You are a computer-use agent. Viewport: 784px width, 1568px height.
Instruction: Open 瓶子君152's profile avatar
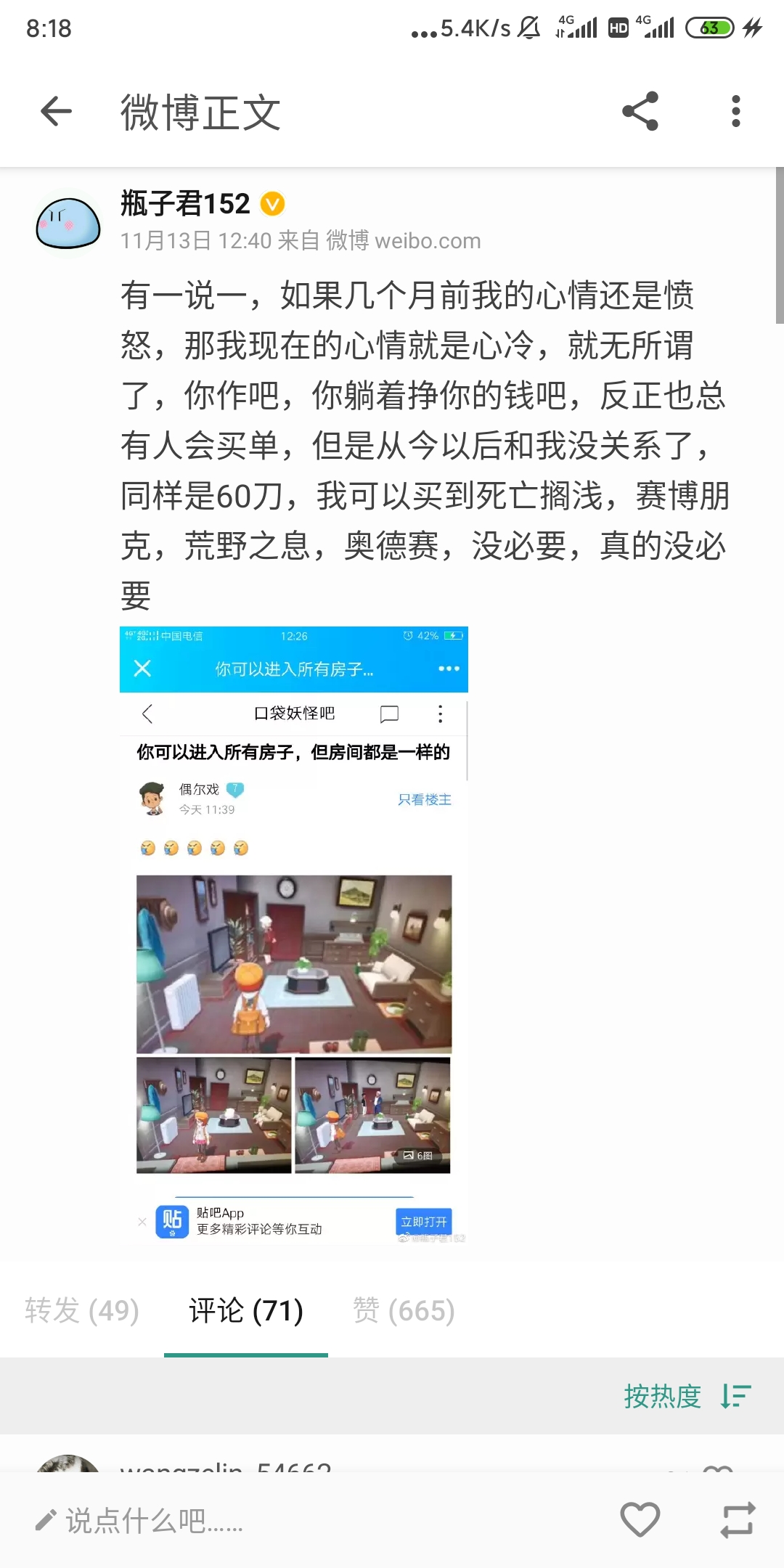point(68,223)
